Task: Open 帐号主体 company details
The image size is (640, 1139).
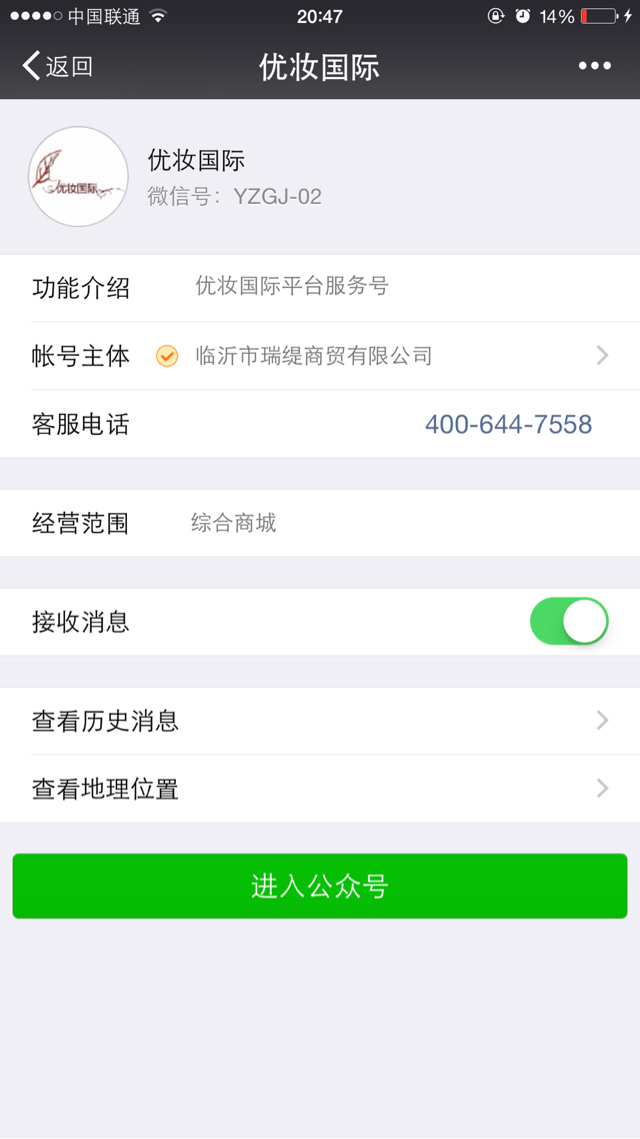Action: point(320,356)
